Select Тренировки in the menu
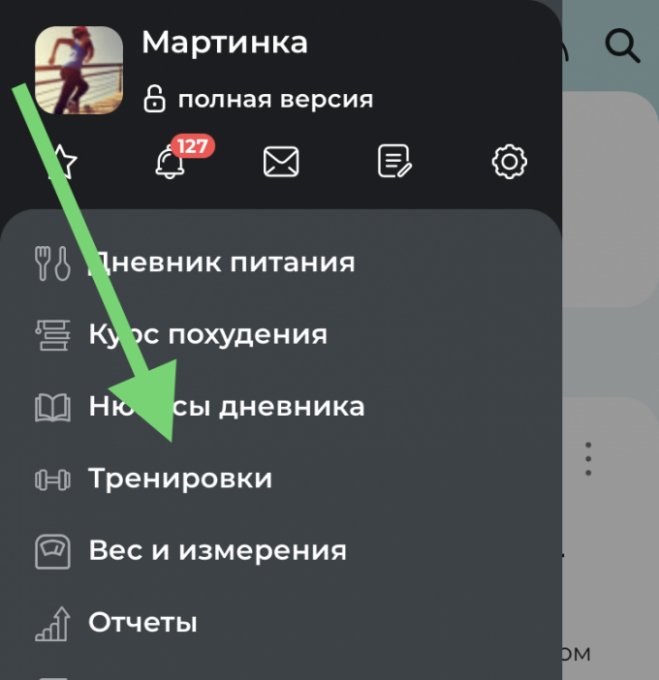The height and width of the screenshot is (680, 659). click(x=180, y=479)
